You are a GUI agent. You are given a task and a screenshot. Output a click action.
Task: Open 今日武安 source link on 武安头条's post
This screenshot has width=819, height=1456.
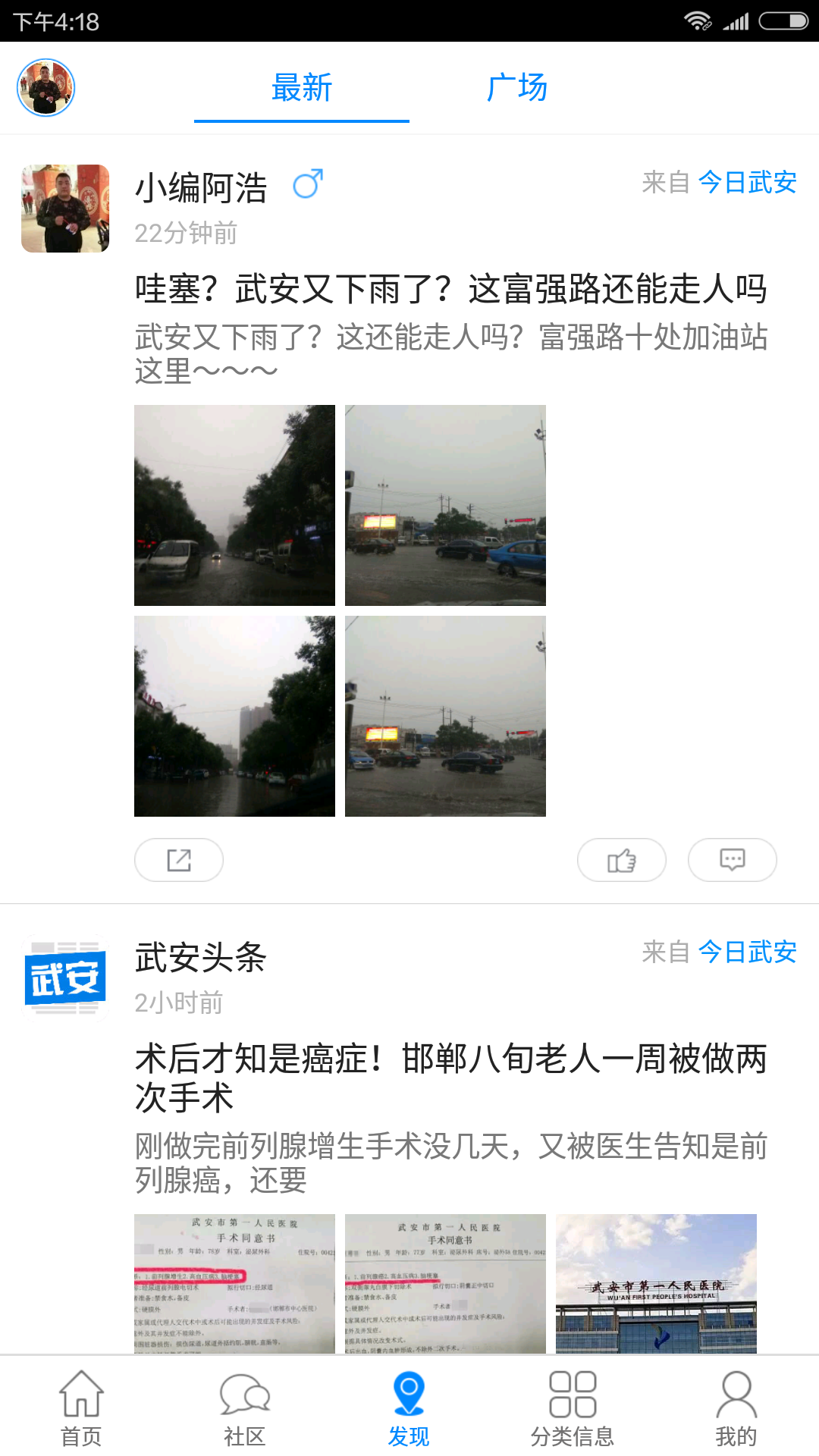(747, 952)
